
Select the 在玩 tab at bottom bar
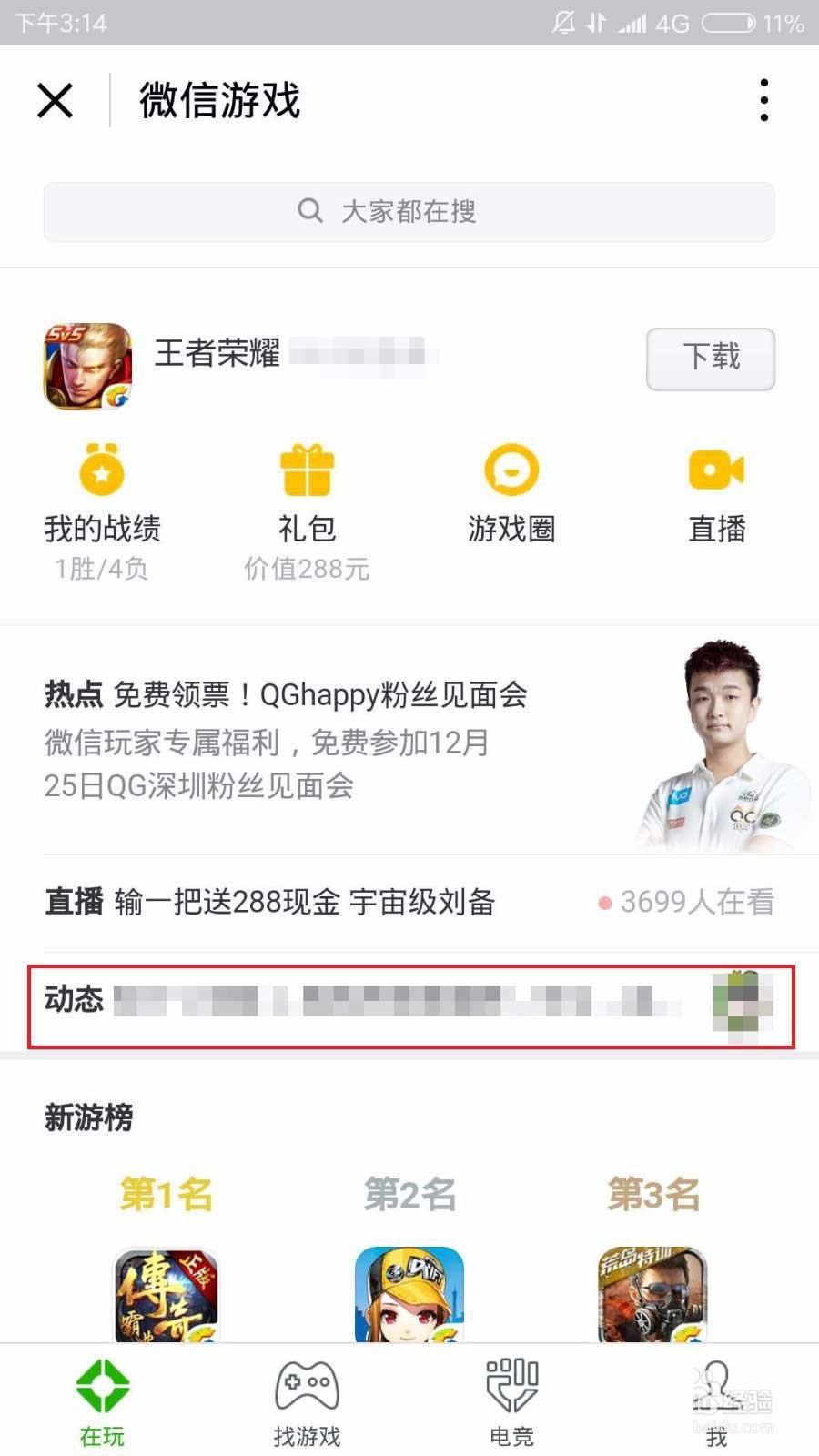pyautogui.click(x=101, y=1392)
